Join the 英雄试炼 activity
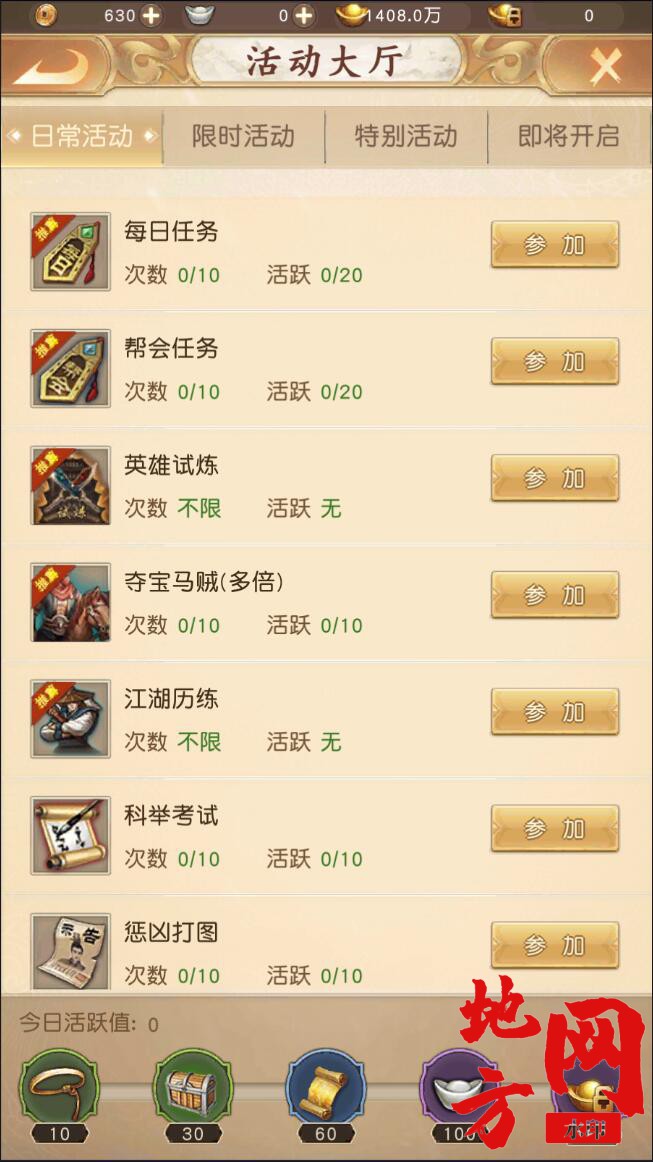Image resolution: width=653 pixels, height=1162 pixels. click(x=554, y=479)
